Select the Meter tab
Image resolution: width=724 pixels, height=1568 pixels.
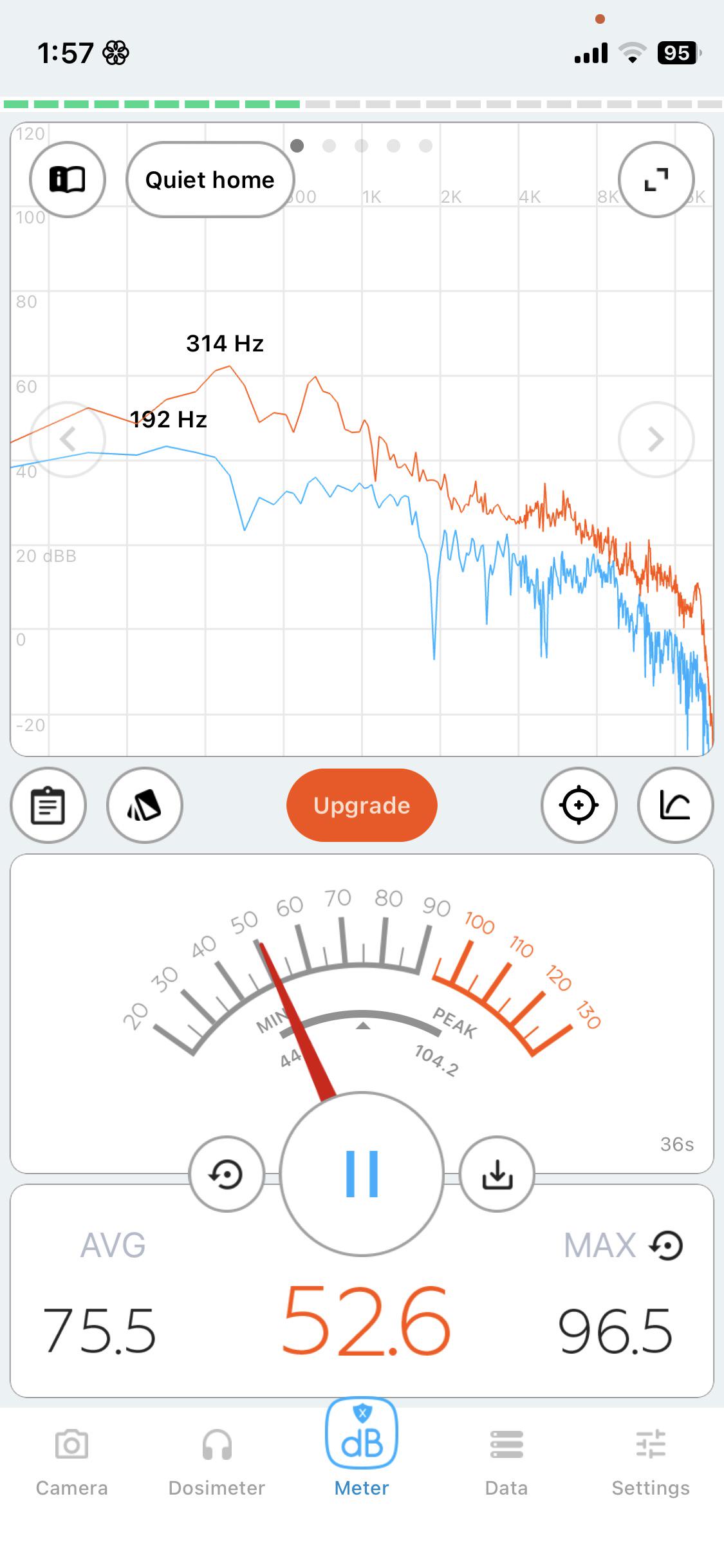point(362,1455)
